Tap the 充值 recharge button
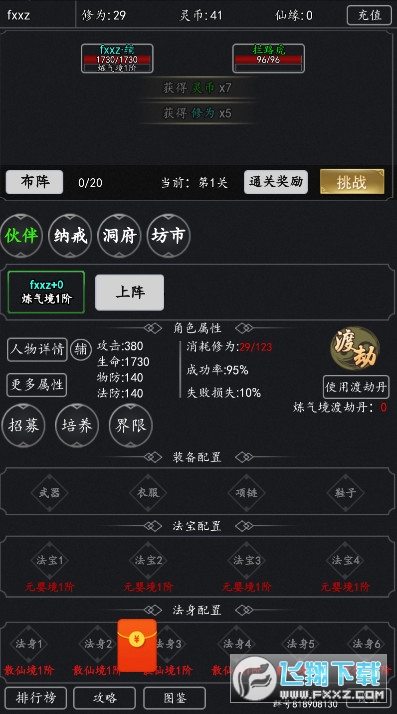Image resolution: width=397 pixels, height=714 pixels. click(x=369, y=15)
